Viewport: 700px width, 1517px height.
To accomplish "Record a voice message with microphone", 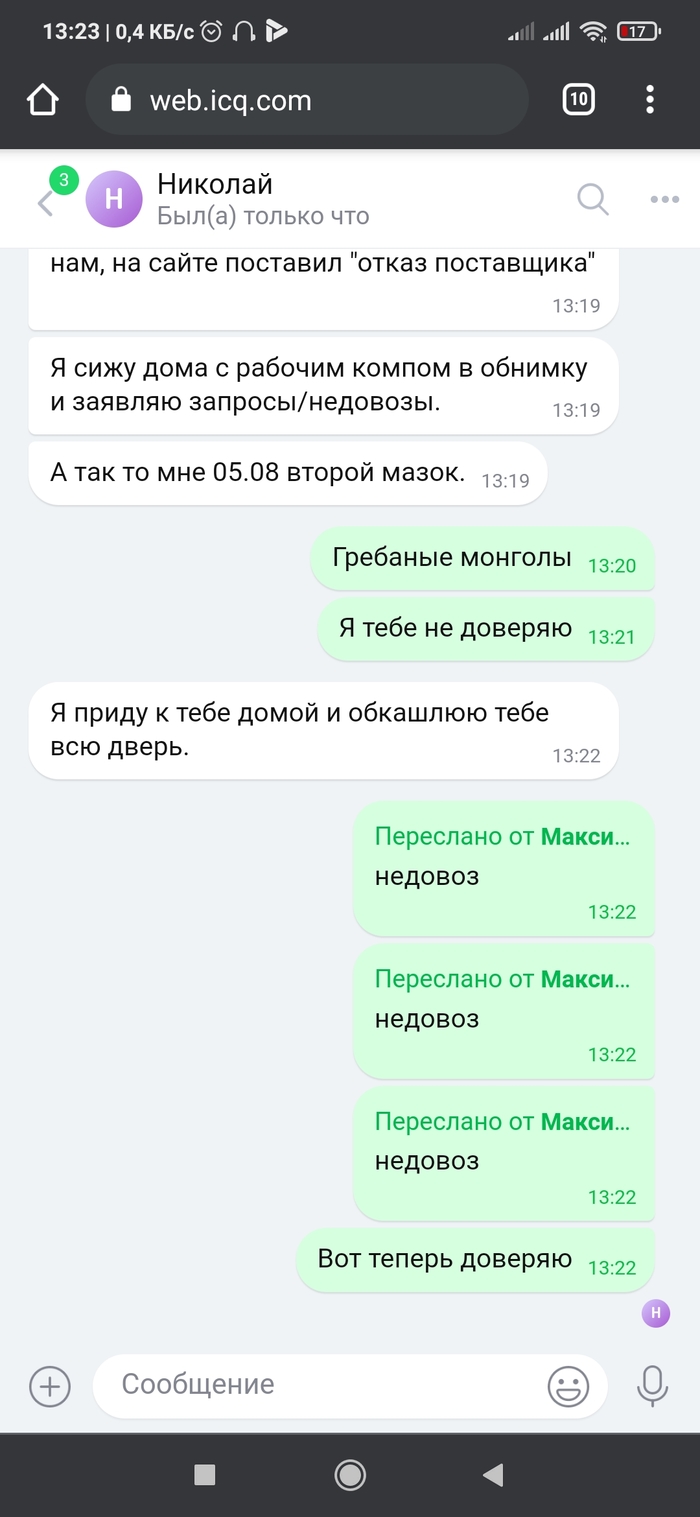I will pyautogui.click(x=652, y=1385).
